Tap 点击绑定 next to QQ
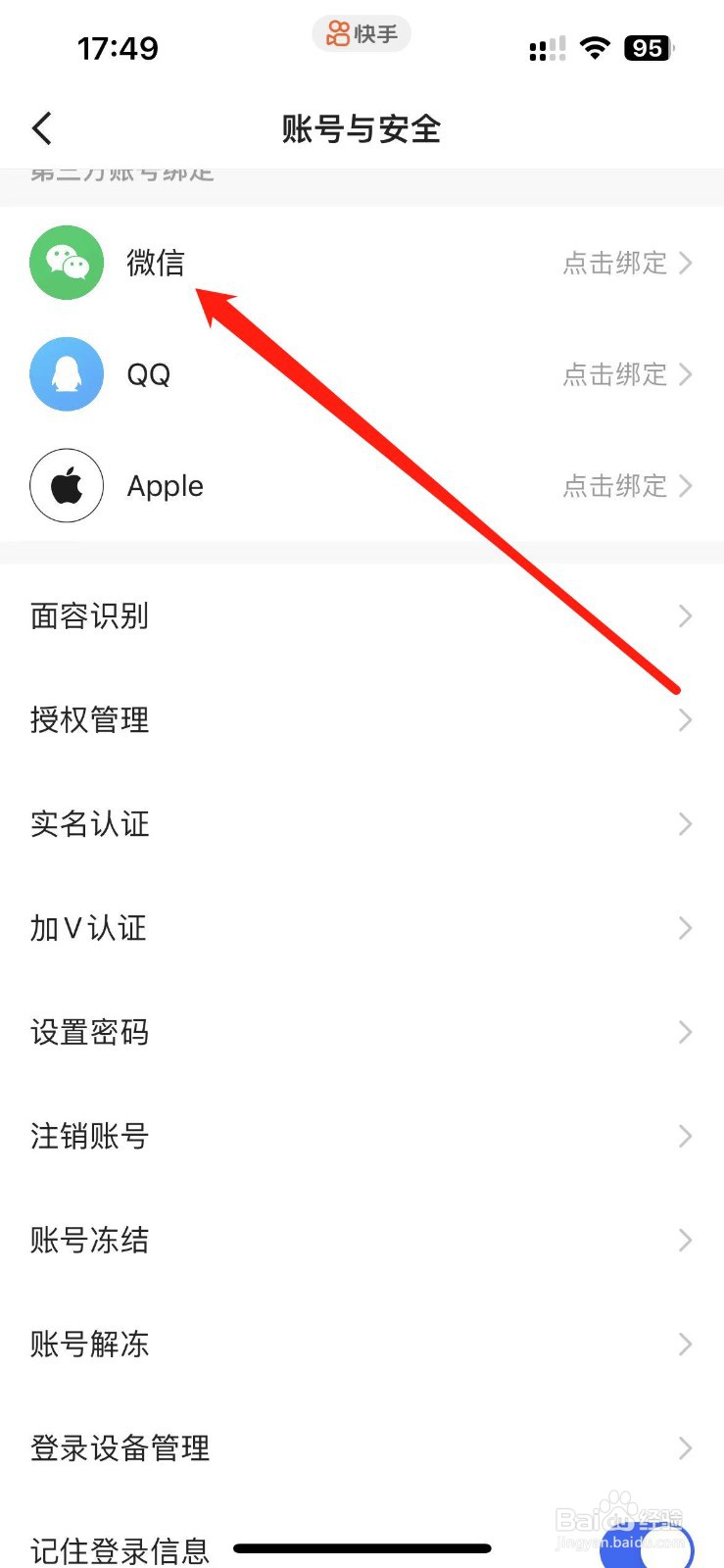 615,374
